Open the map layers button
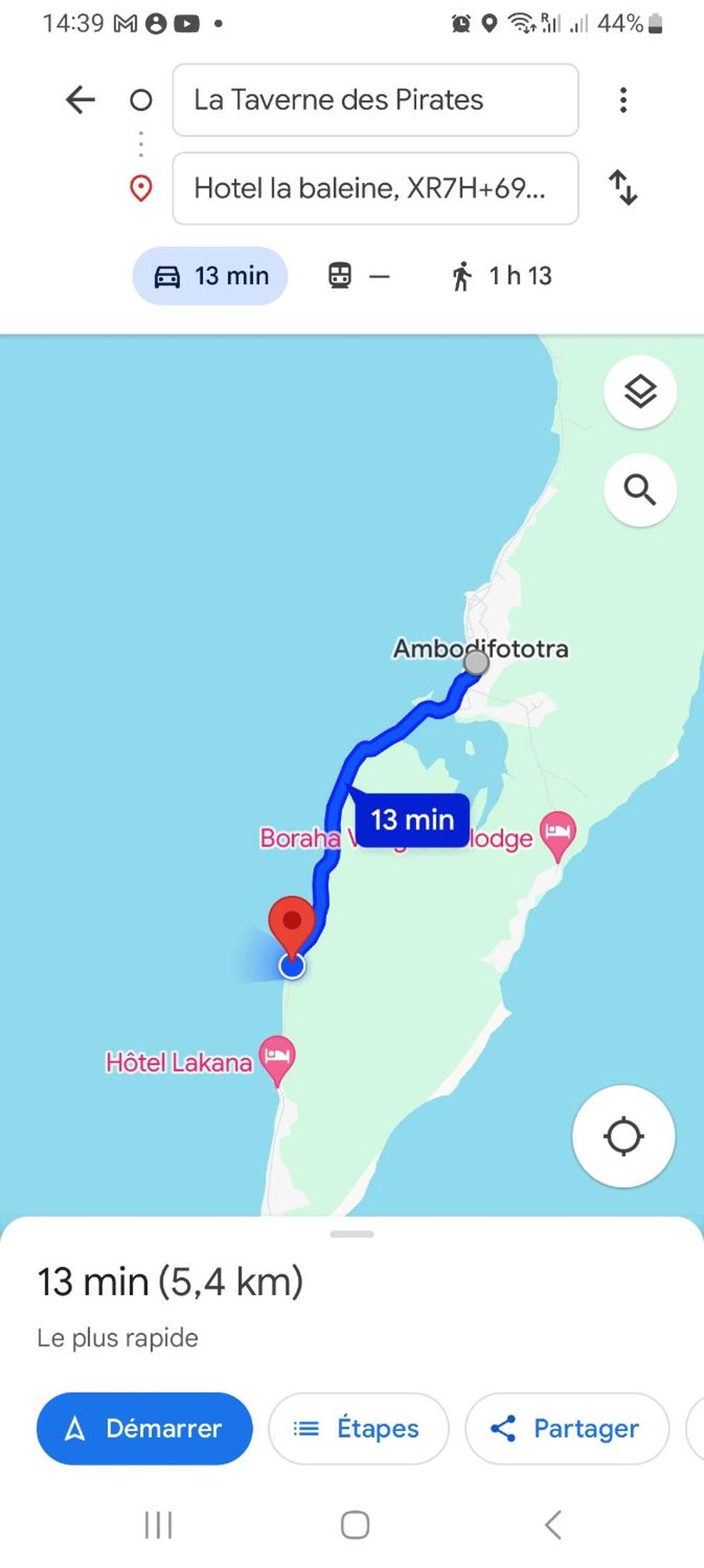The height and width of the screenshot is (1568, 704). [x=640, y=392]
